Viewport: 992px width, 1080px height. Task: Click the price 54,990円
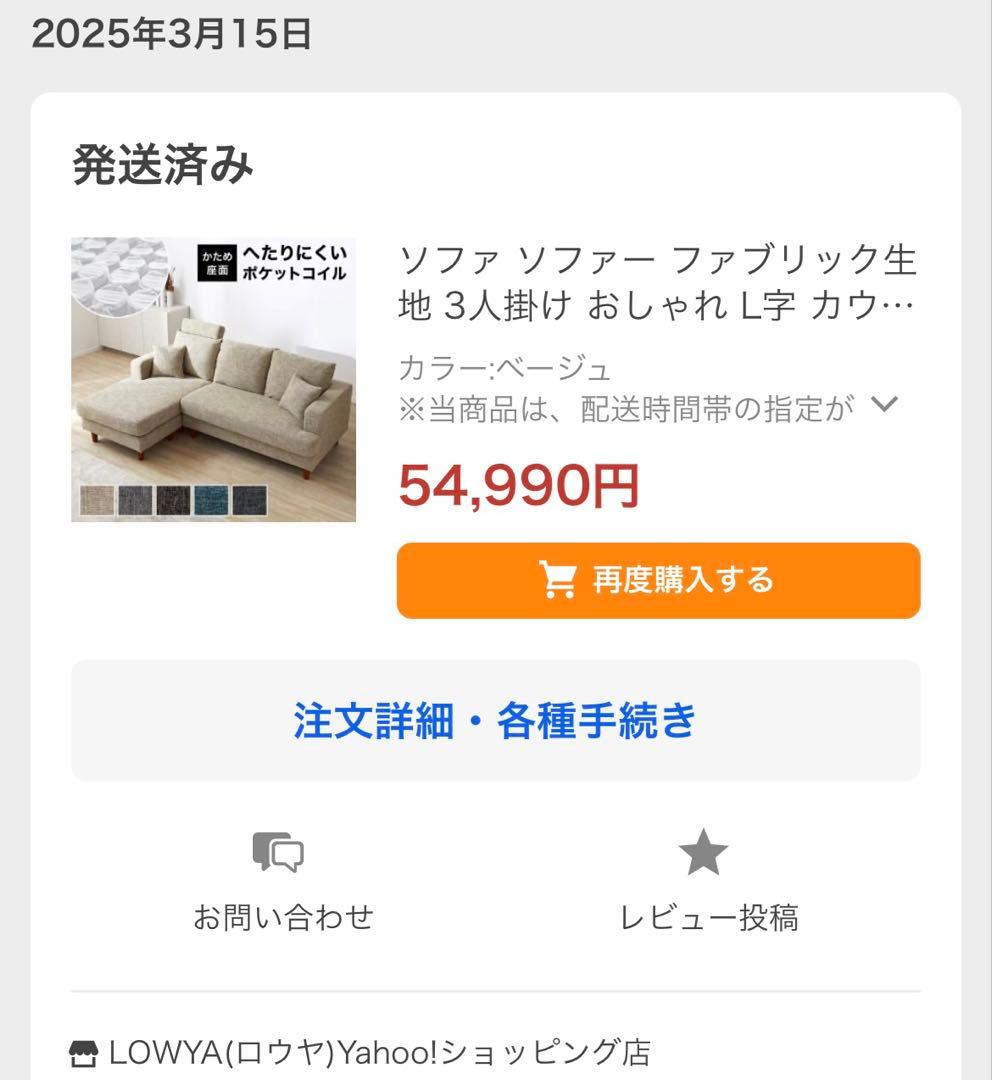coord(519,486)
